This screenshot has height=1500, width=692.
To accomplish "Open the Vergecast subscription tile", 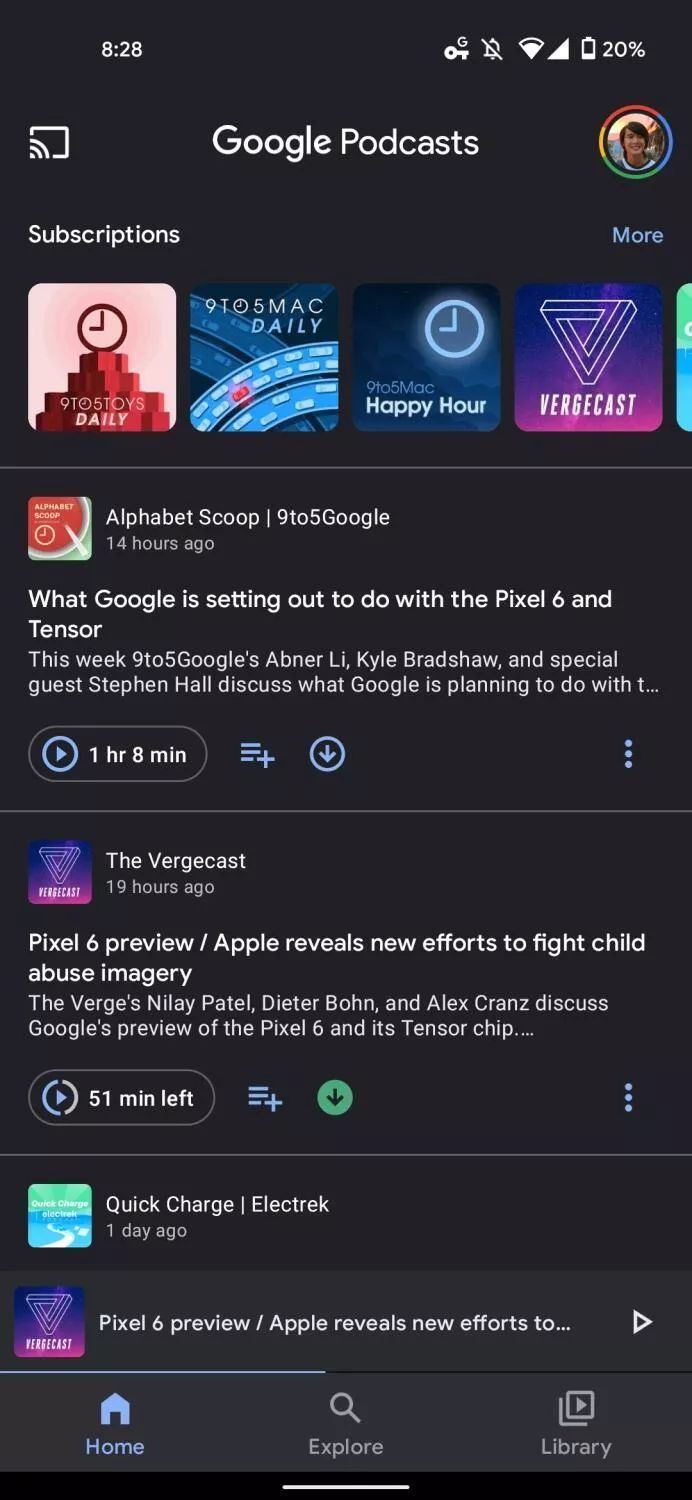I will 588,357.
